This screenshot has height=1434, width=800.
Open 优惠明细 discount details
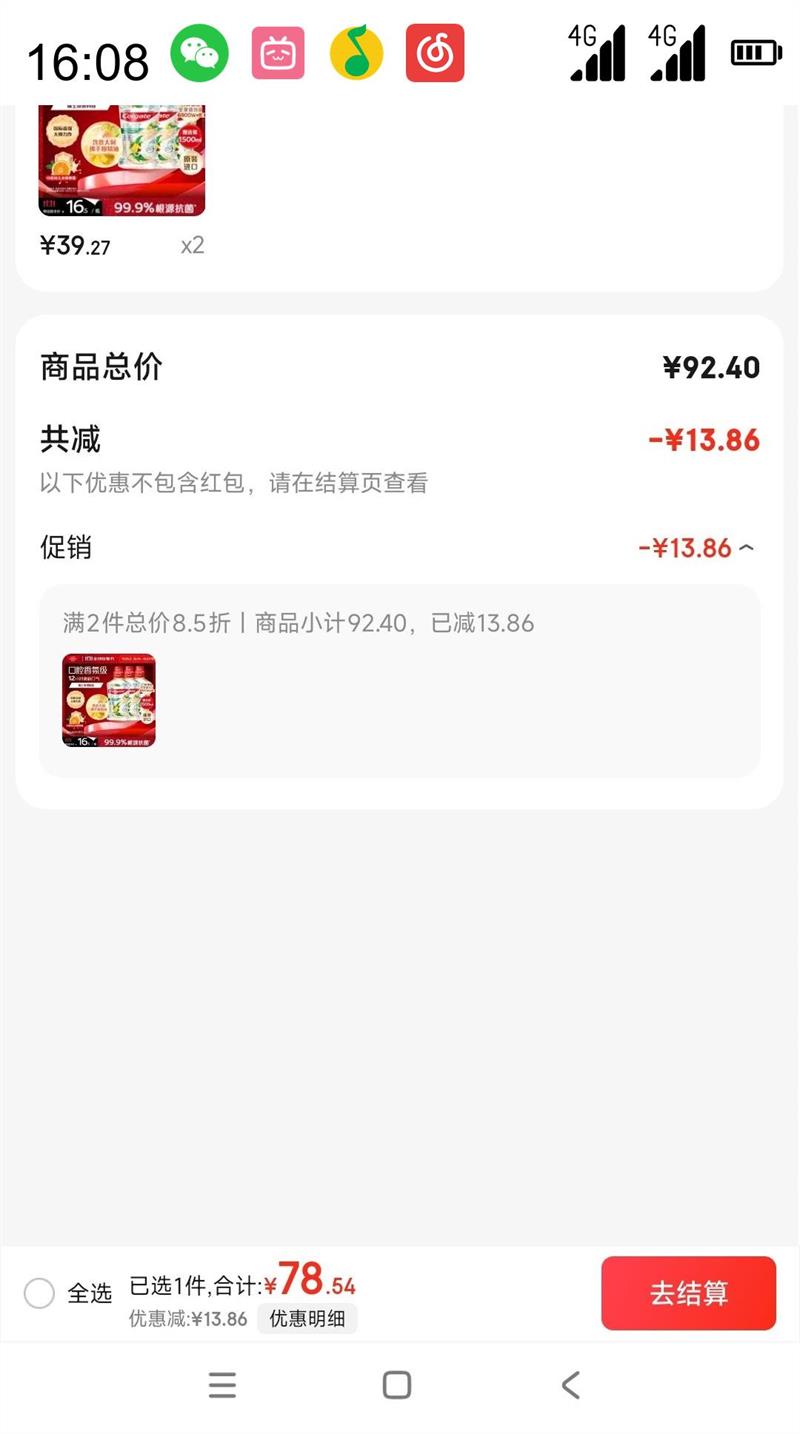[x=307, y=1318]
